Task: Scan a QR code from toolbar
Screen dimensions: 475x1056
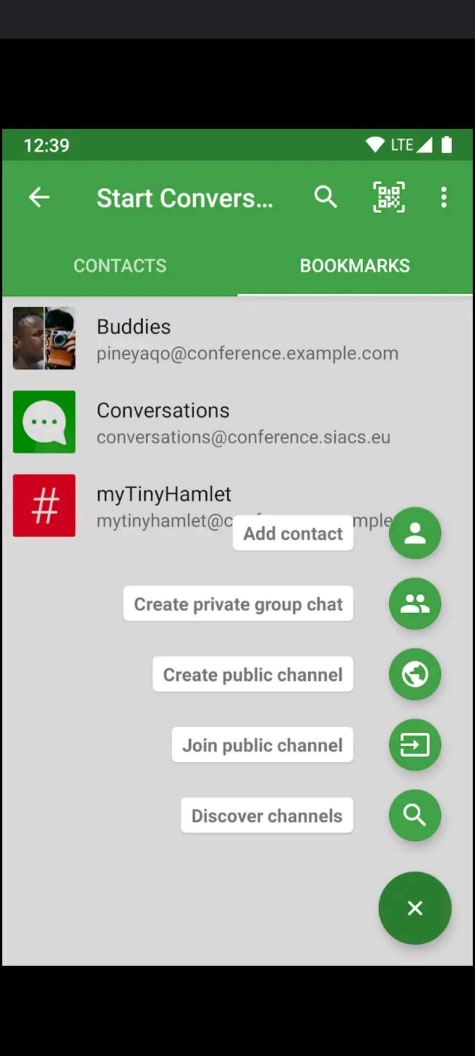Action: (x=389, y=197)
